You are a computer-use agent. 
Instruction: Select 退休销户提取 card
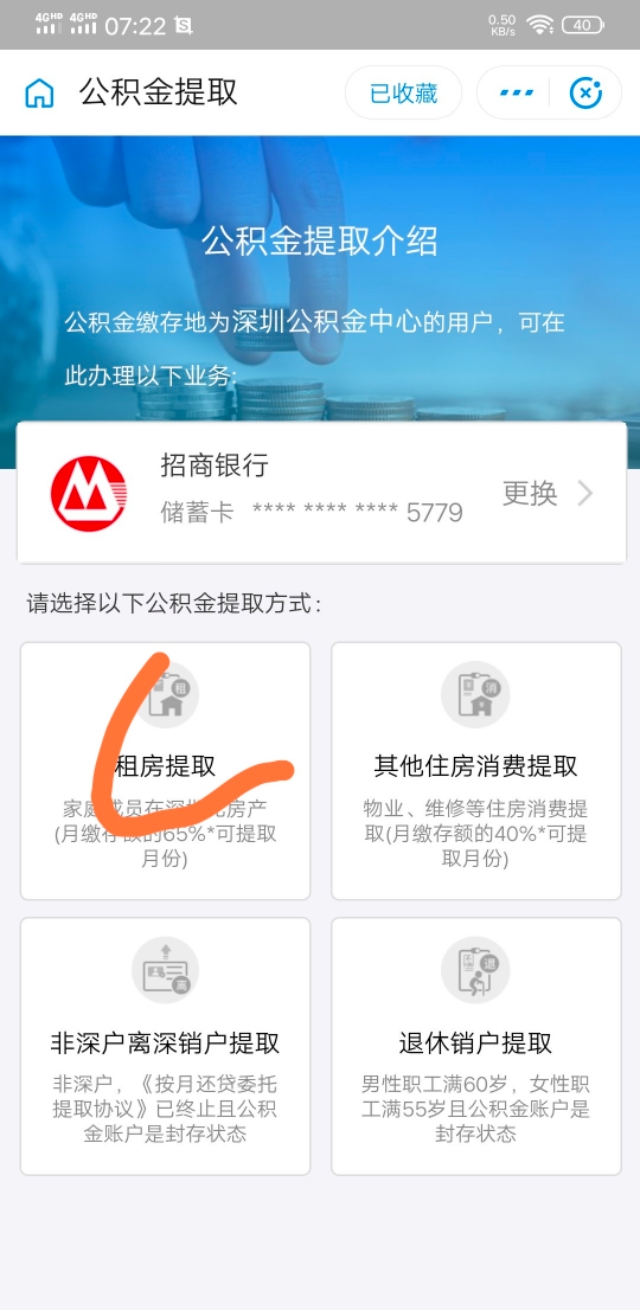click(475, 1045)
